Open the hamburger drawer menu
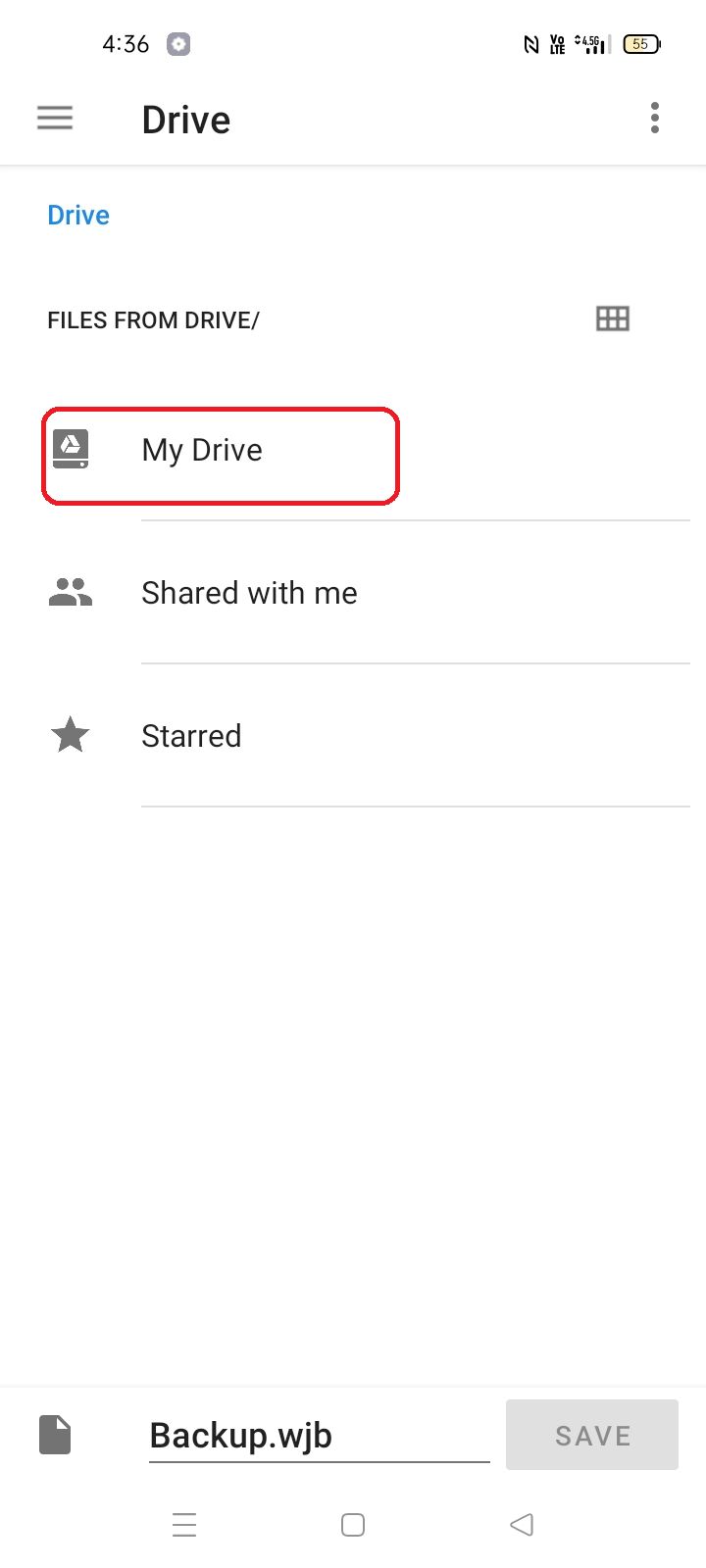Image resolution: width=706 pixels, height=1568 pixels. point(55,119)
